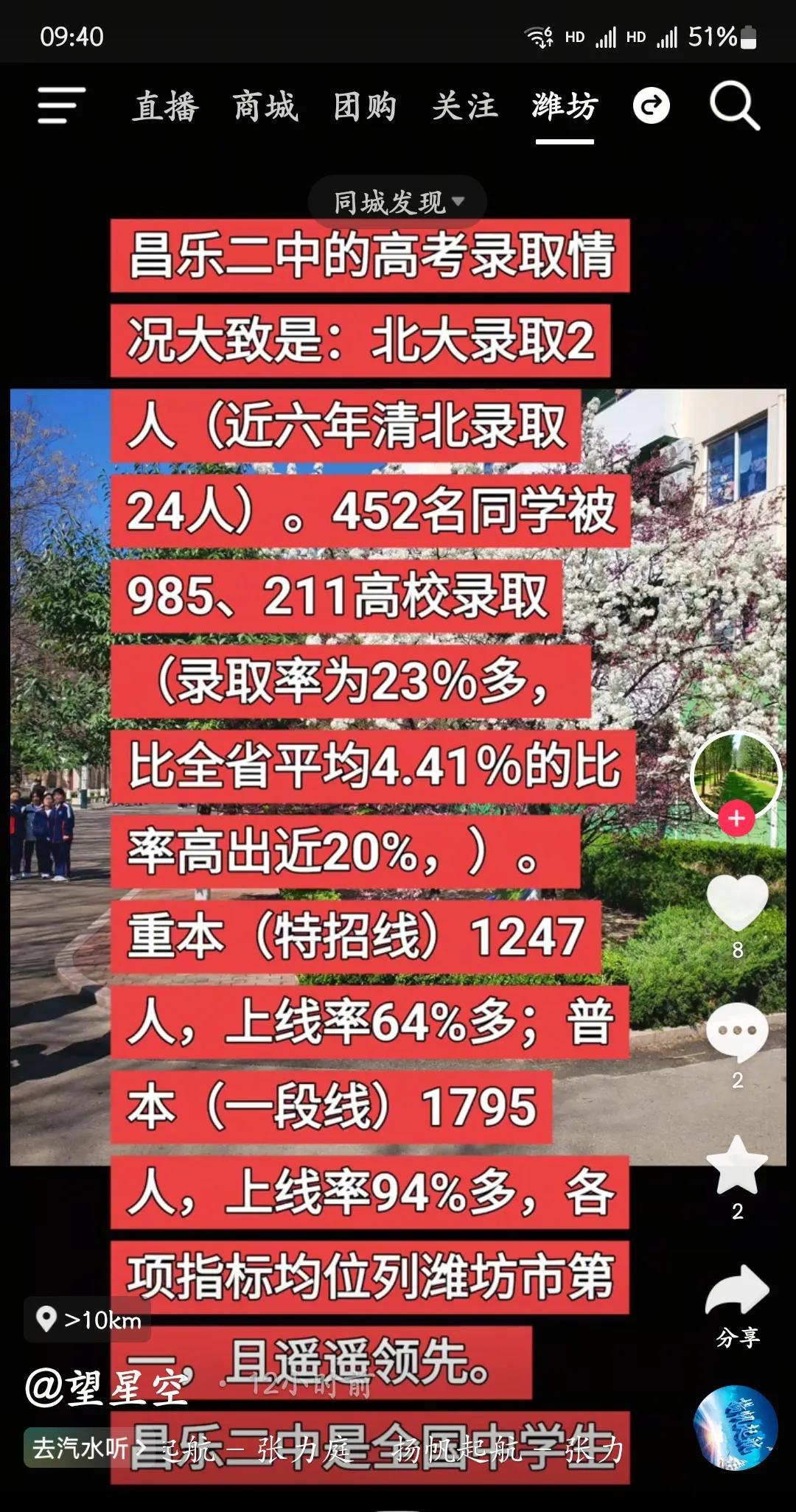Image resolution: width=796 pixels, height=1512 pixels.
Task: Open the >10km location tag
Action: click(88, 1319)
